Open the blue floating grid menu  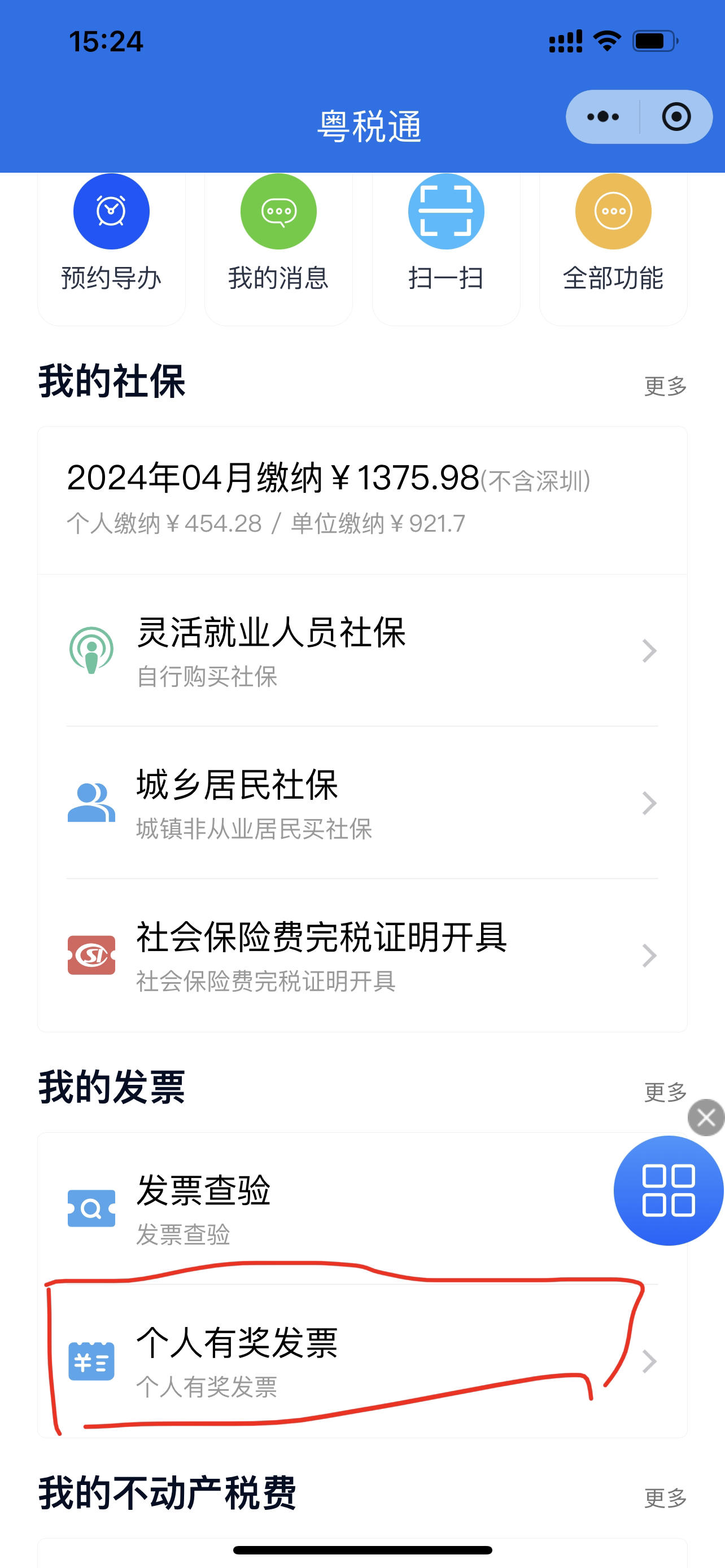(669, 1190)
